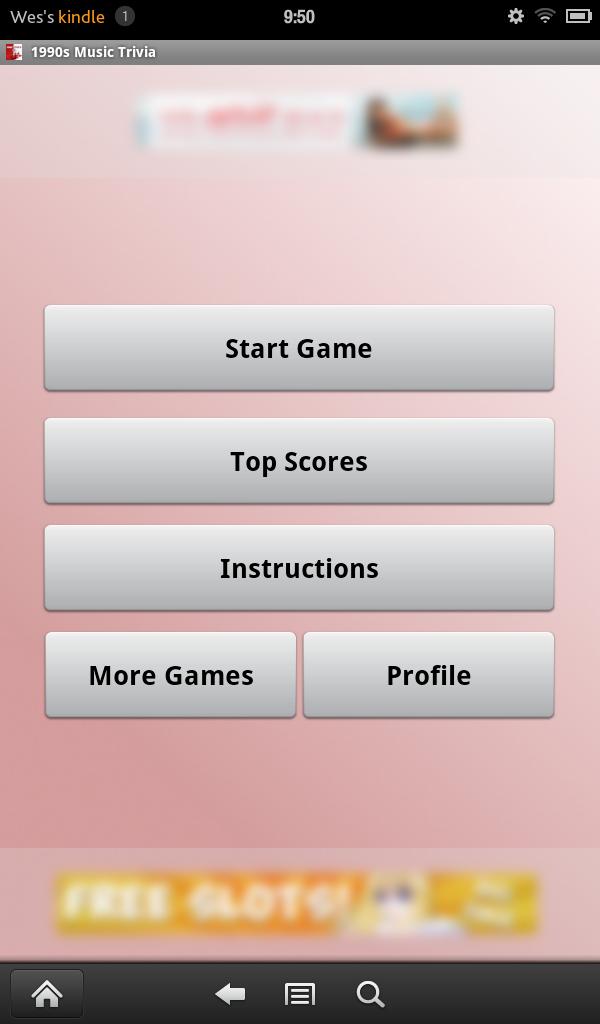View the Instructions page

click(x=299, y=568)
